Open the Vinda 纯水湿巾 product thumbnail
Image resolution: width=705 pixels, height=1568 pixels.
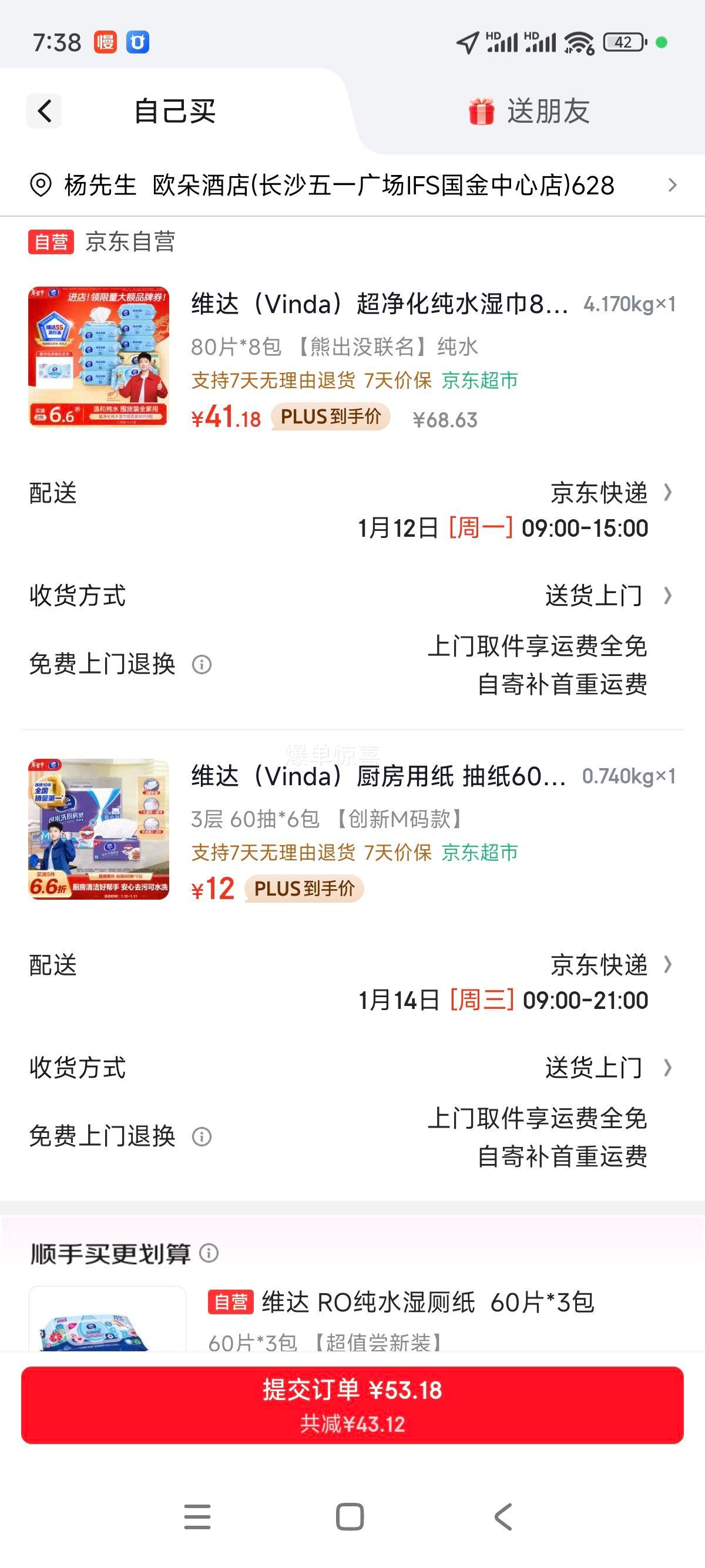coord(99,356)
